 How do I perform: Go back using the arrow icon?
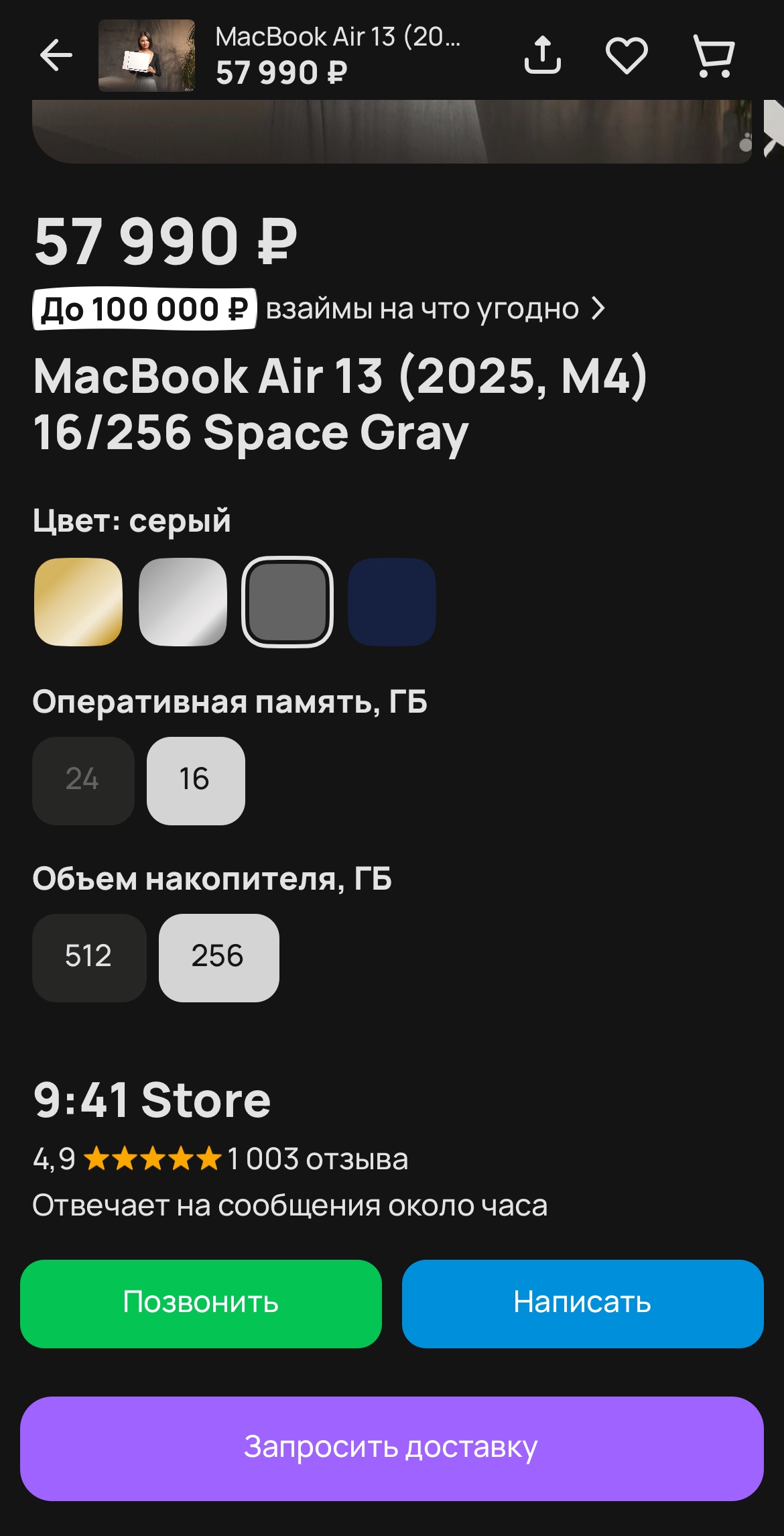coord(56,55)
